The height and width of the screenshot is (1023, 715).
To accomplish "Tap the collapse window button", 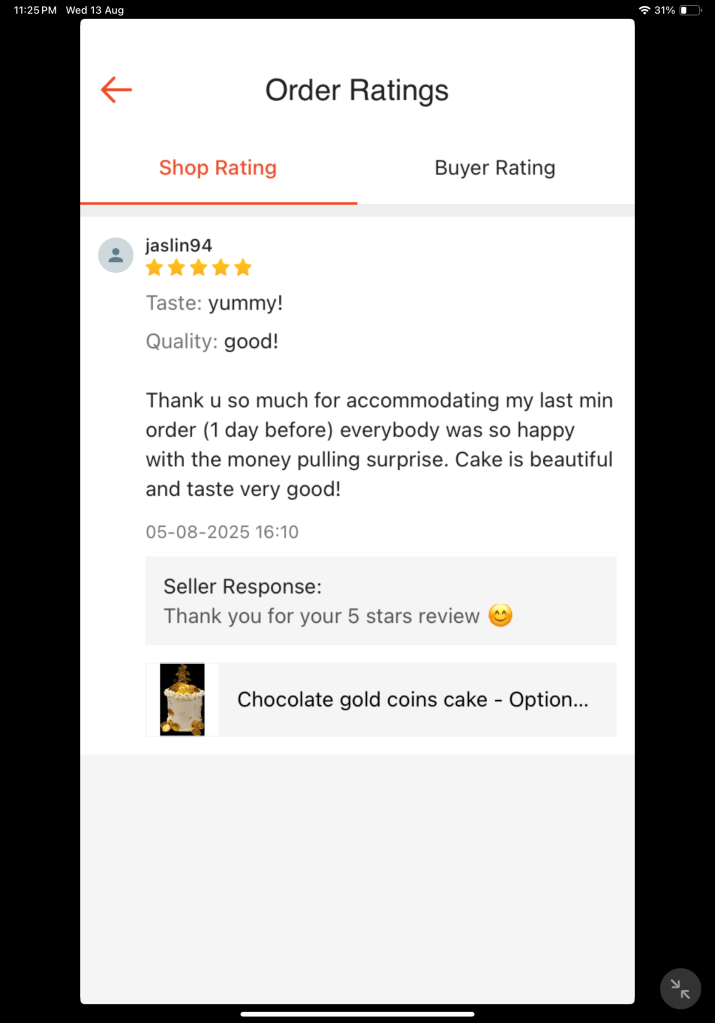I will (680, 989).
